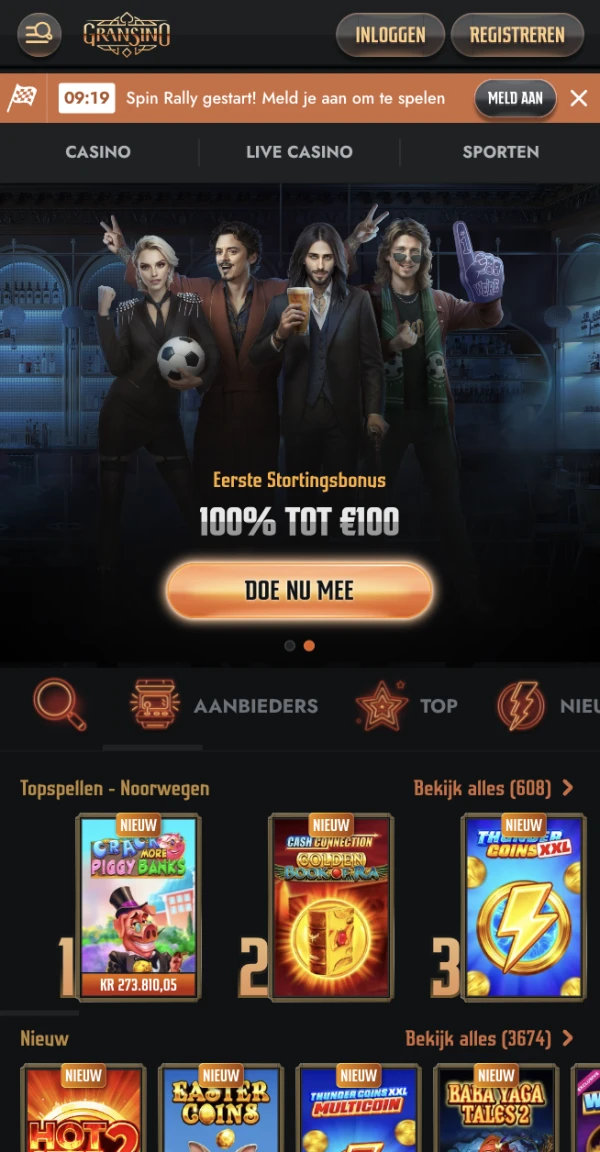This screenshot has width=600, height=1152.
Task: Open the Thunder Coins XXL game
Action: click(522, 907)
